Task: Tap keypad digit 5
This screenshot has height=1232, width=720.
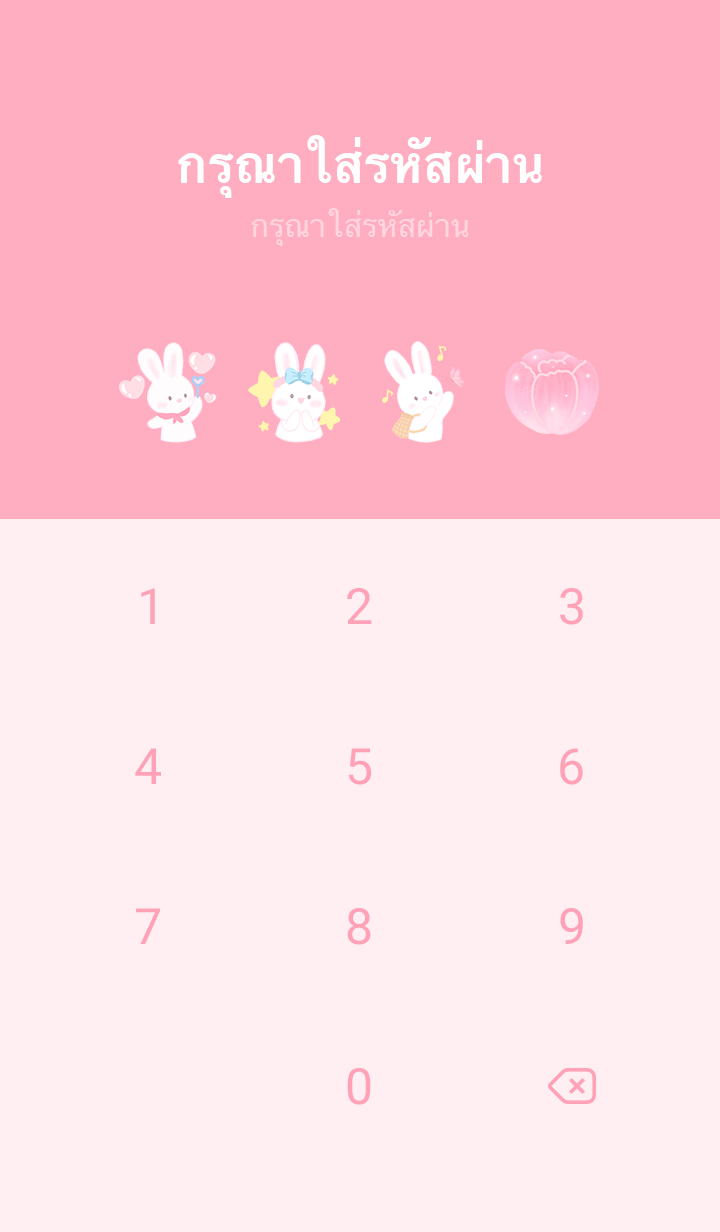Action: tap(359, 767)
